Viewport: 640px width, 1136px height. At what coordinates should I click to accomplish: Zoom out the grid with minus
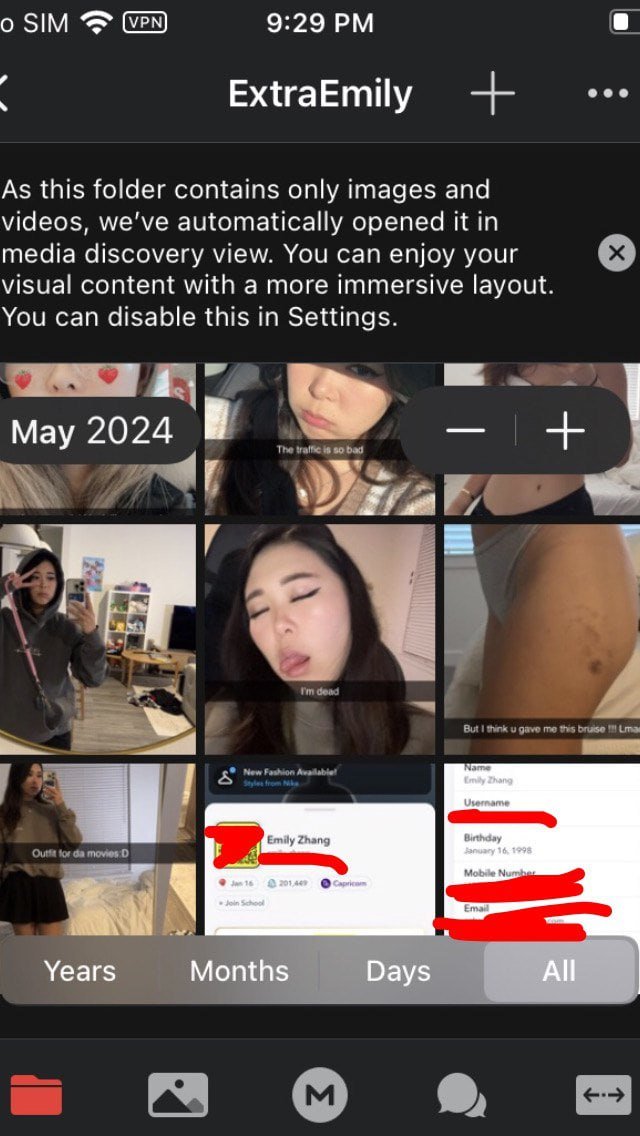pyautogui.click(x=465, y=431)
